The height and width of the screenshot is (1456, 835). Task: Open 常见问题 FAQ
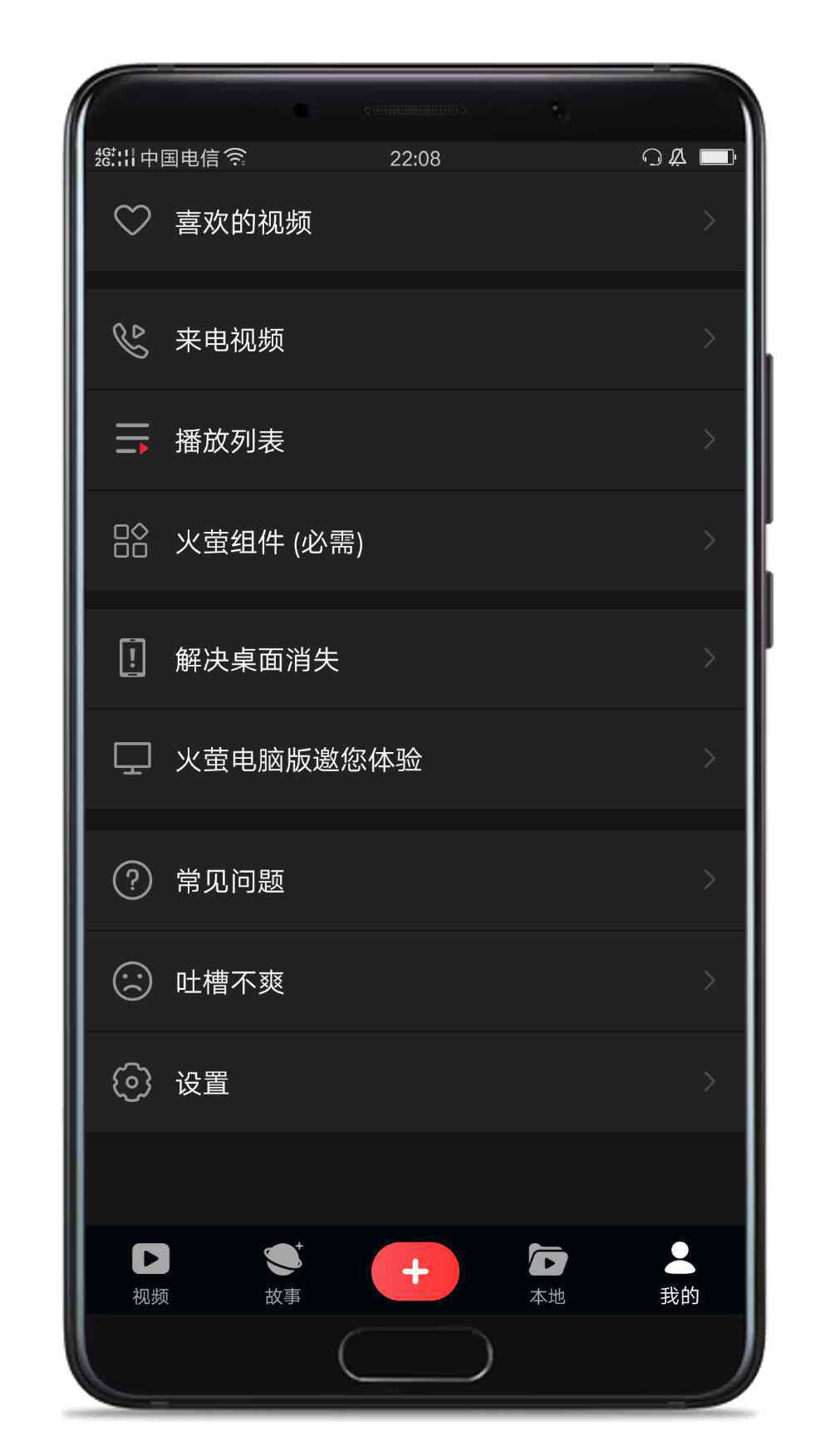(415, 880)
